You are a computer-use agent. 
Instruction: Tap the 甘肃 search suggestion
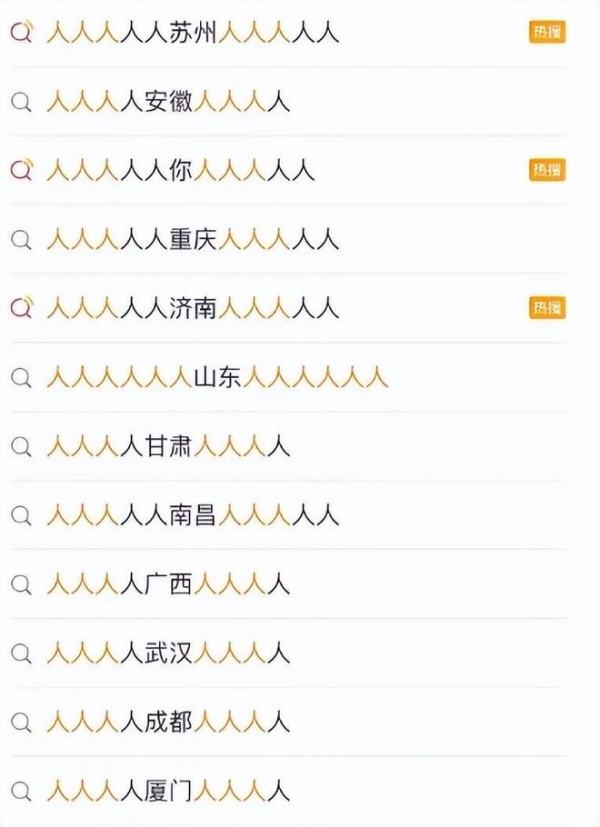168,447
